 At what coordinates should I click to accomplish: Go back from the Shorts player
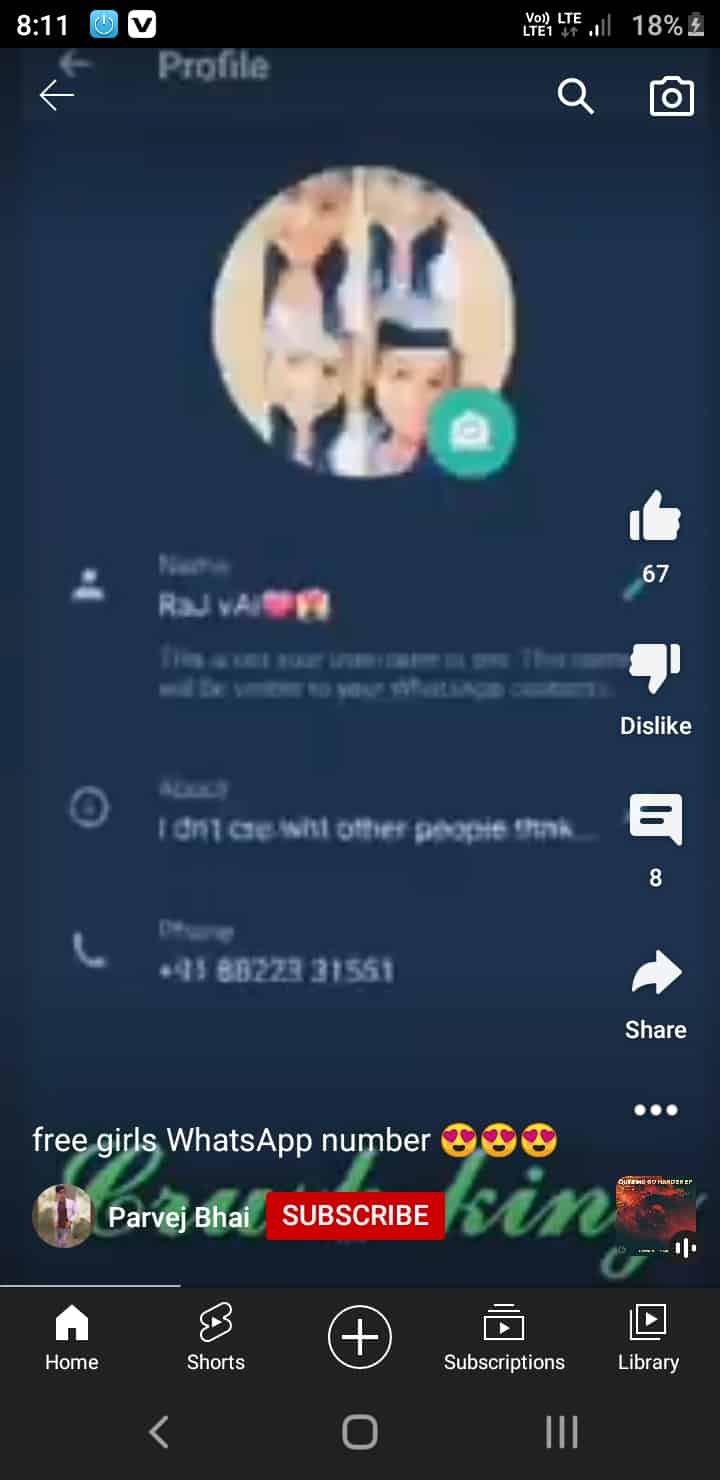click(57, 96)
